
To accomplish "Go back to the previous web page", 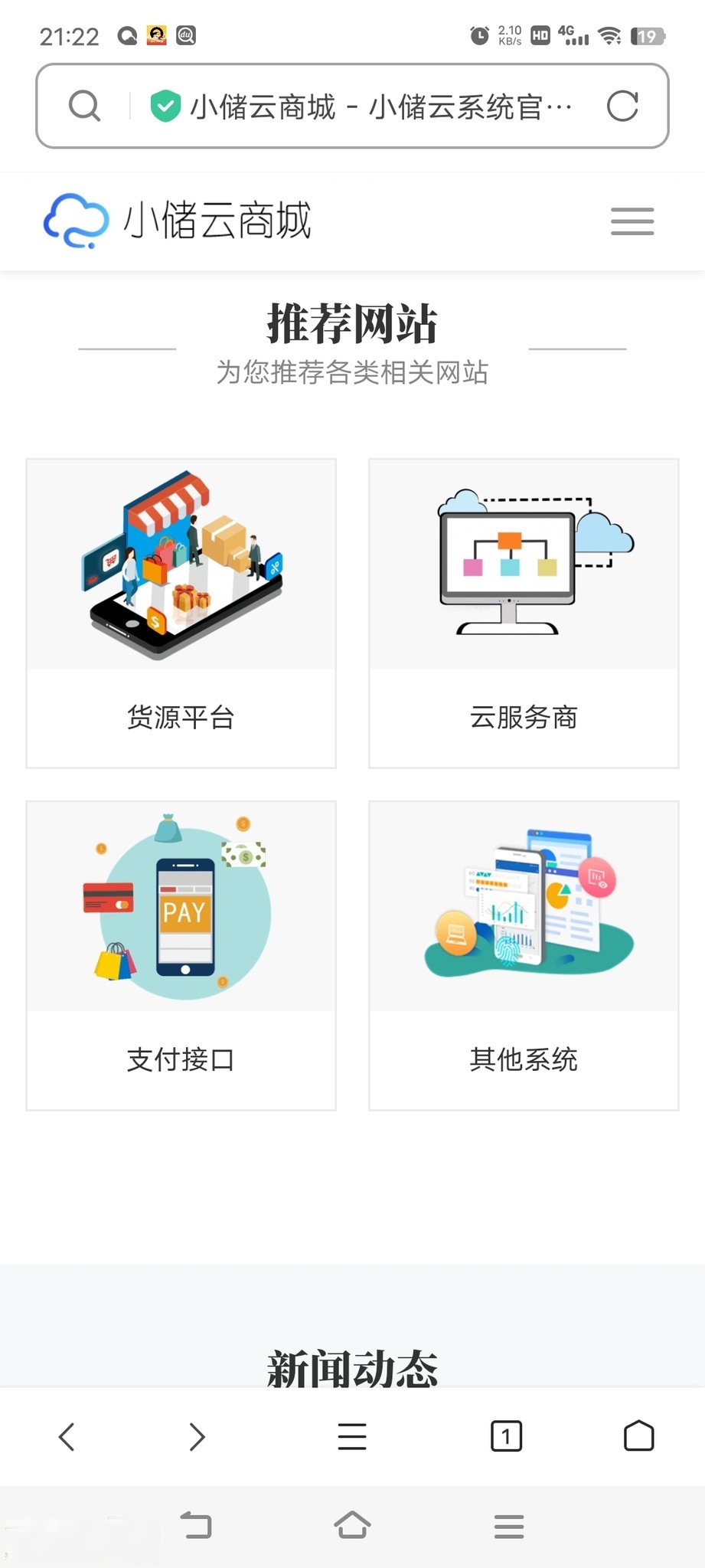I will click(x=67, y=1436).
